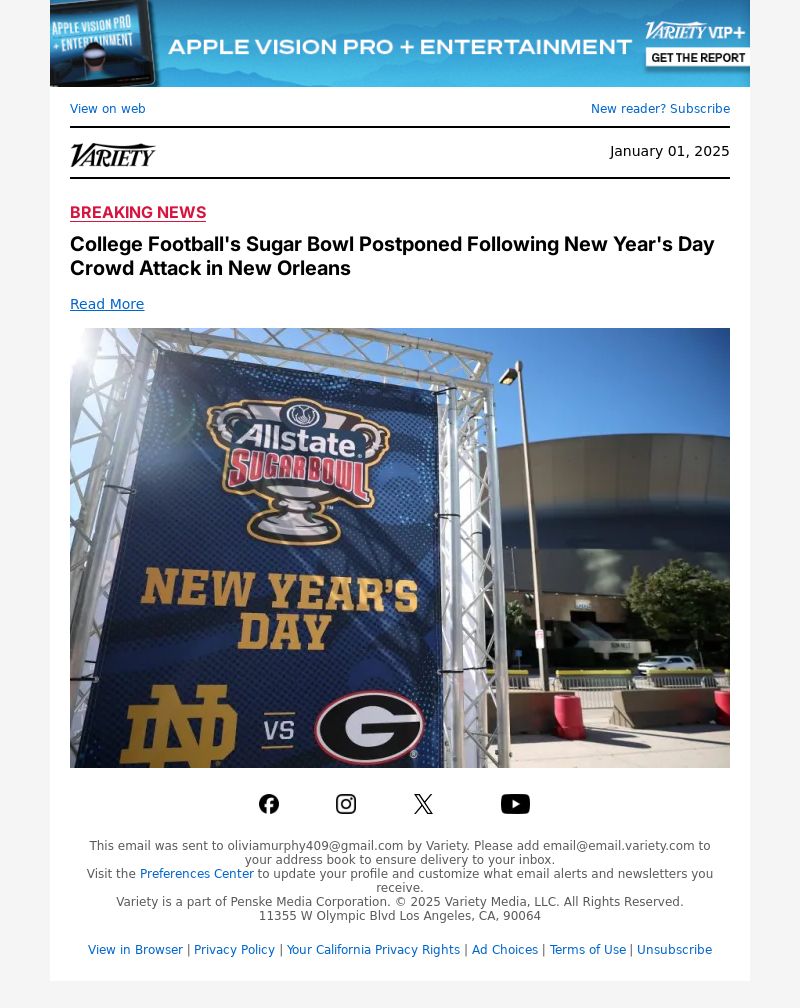Tap Read More link
800x1008 pixels.
coord(107,304)
